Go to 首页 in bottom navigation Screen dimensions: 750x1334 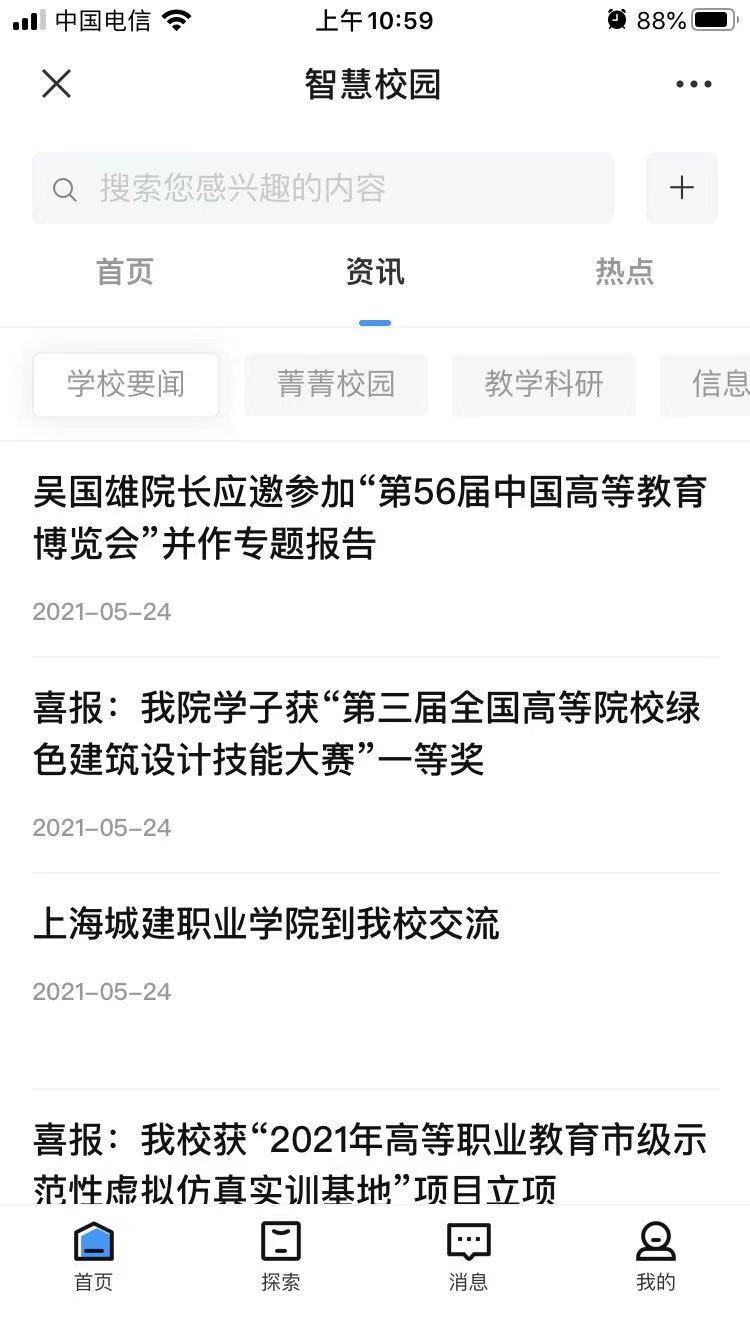pyautogui.click(x=94, y=1256)
